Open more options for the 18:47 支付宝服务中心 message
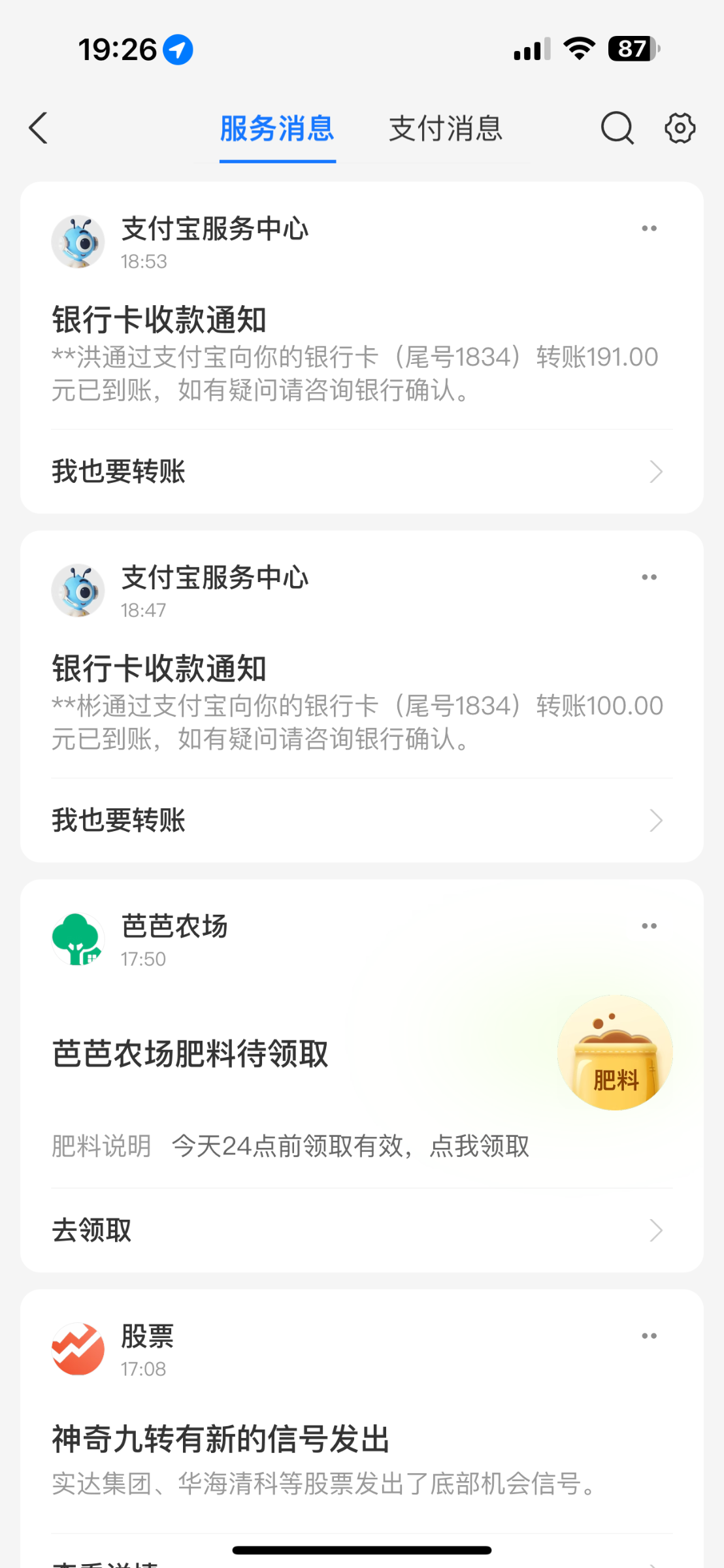The height and width of the screenshot is (1568, 724). (649, 578)
